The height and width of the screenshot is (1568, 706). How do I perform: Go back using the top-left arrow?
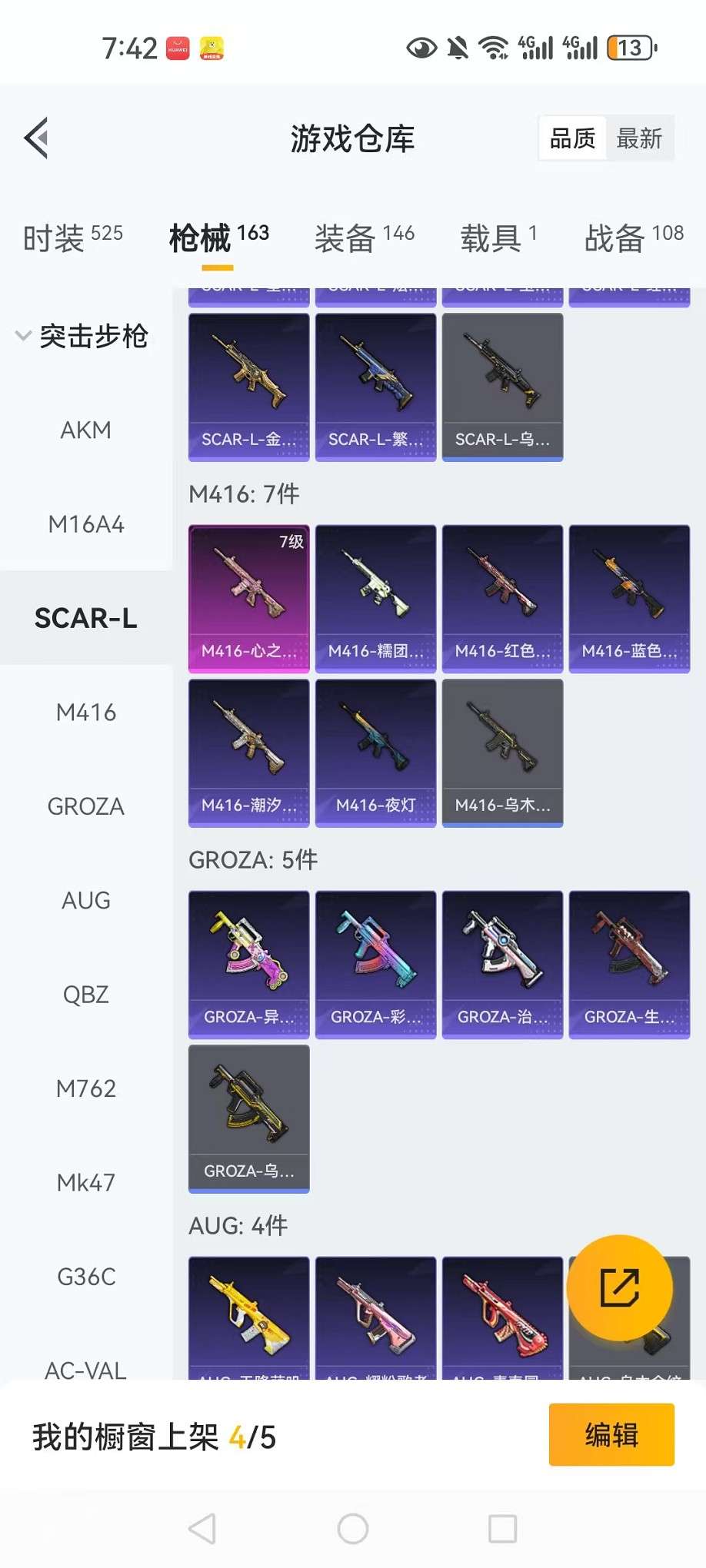point(36,138)
